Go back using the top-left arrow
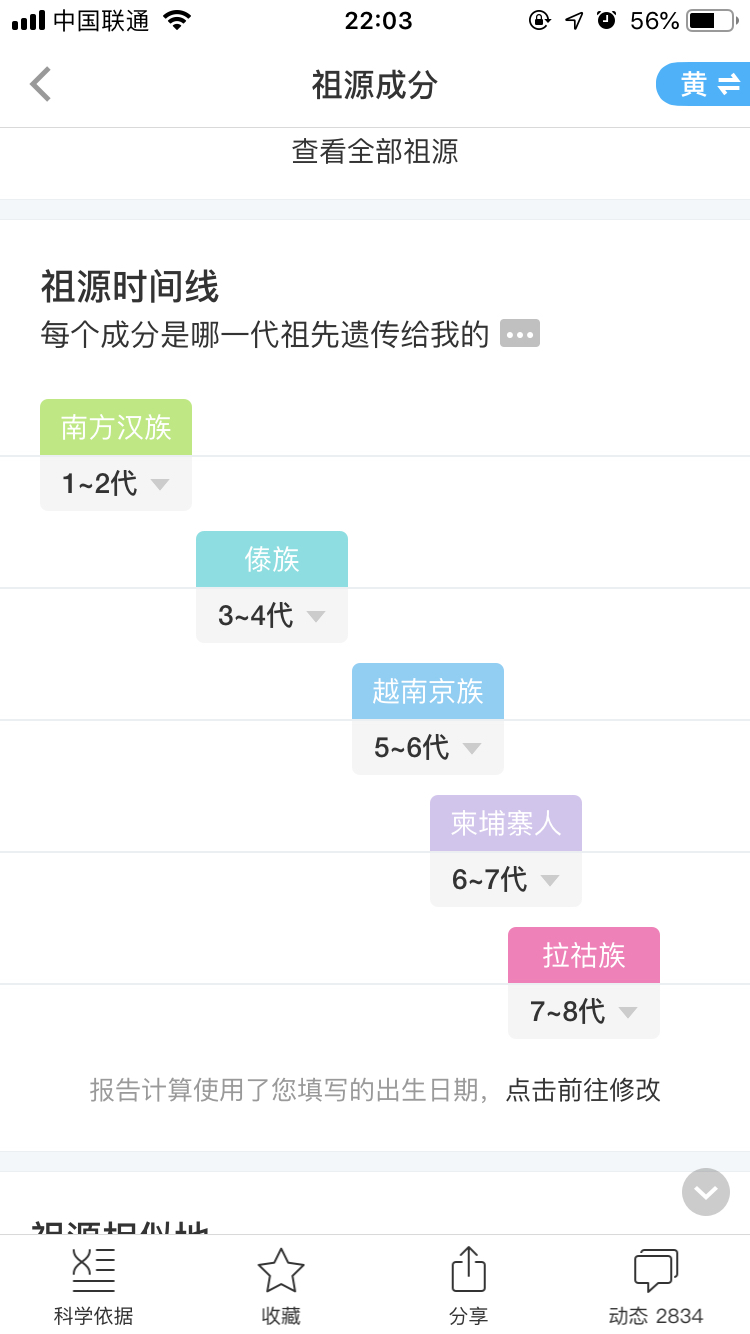The width and height of the screenshot is (750, 1334). (x=40, y=85)
